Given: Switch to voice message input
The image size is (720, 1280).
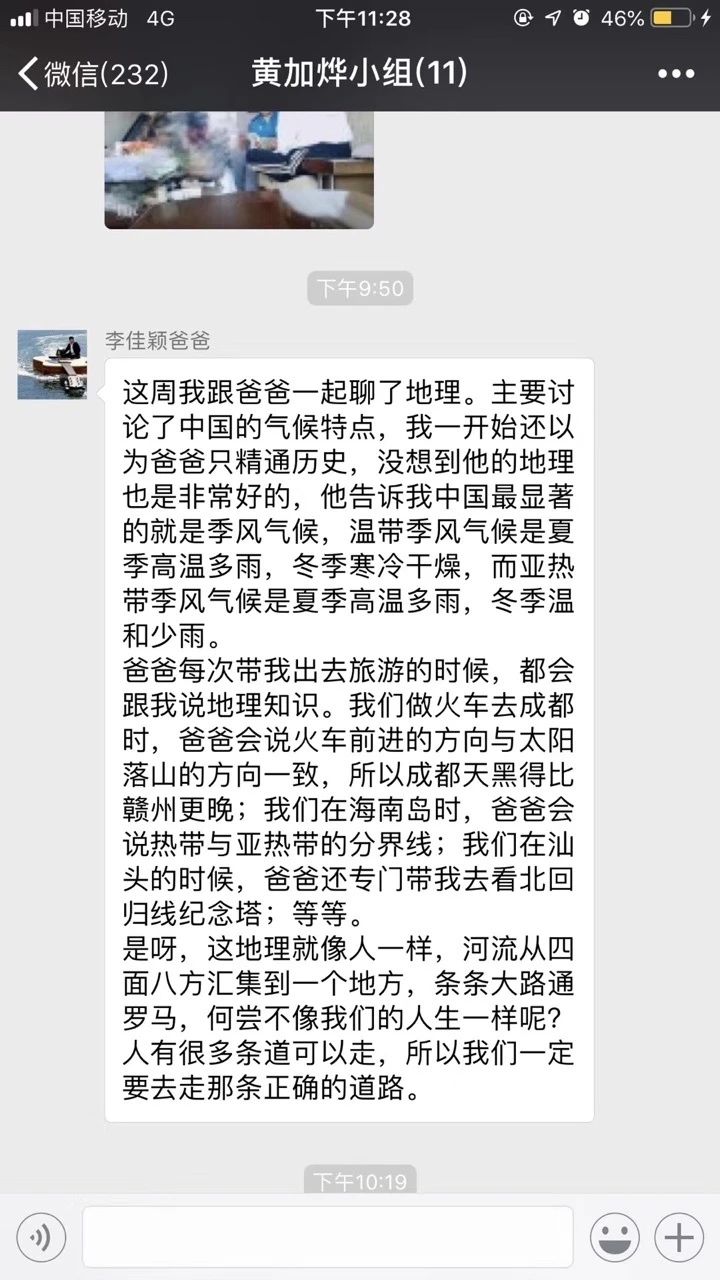Looking at the screenshot, I should [x=41, y=1238].
